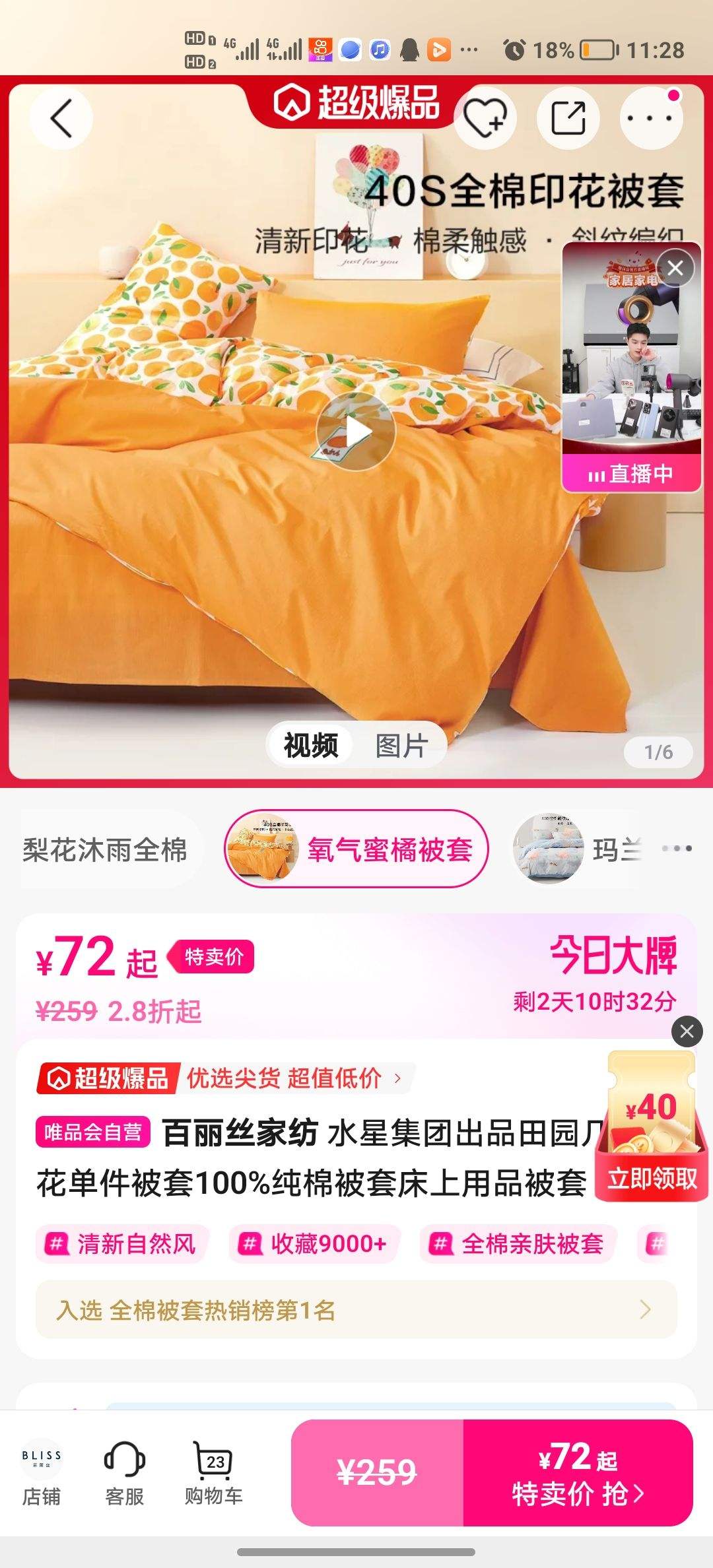Viewport: 713px width, 1568px height.
Task: Select the 清新自然风 hashtag tag
Action: coord(122,1243)
